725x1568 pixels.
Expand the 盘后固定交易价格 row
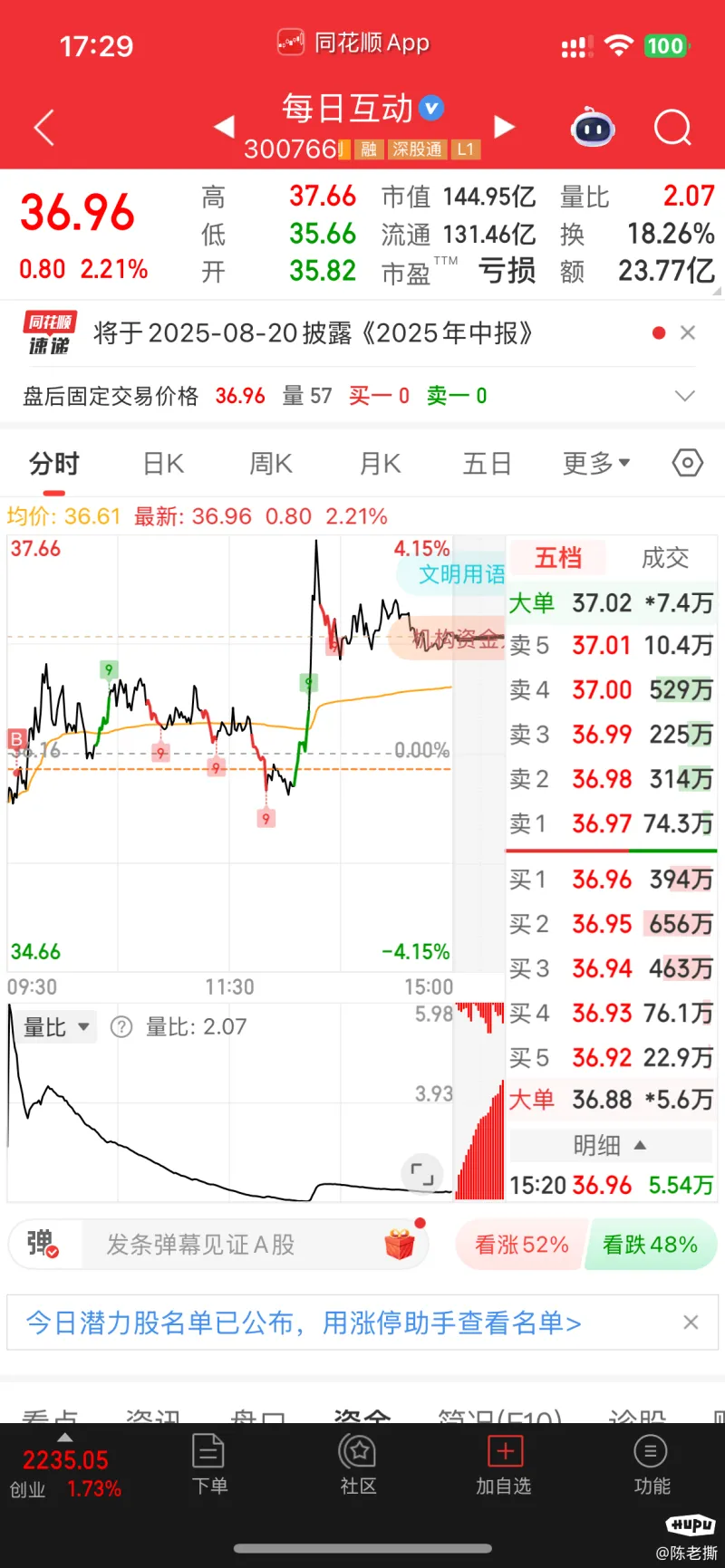tap(685, 396)
